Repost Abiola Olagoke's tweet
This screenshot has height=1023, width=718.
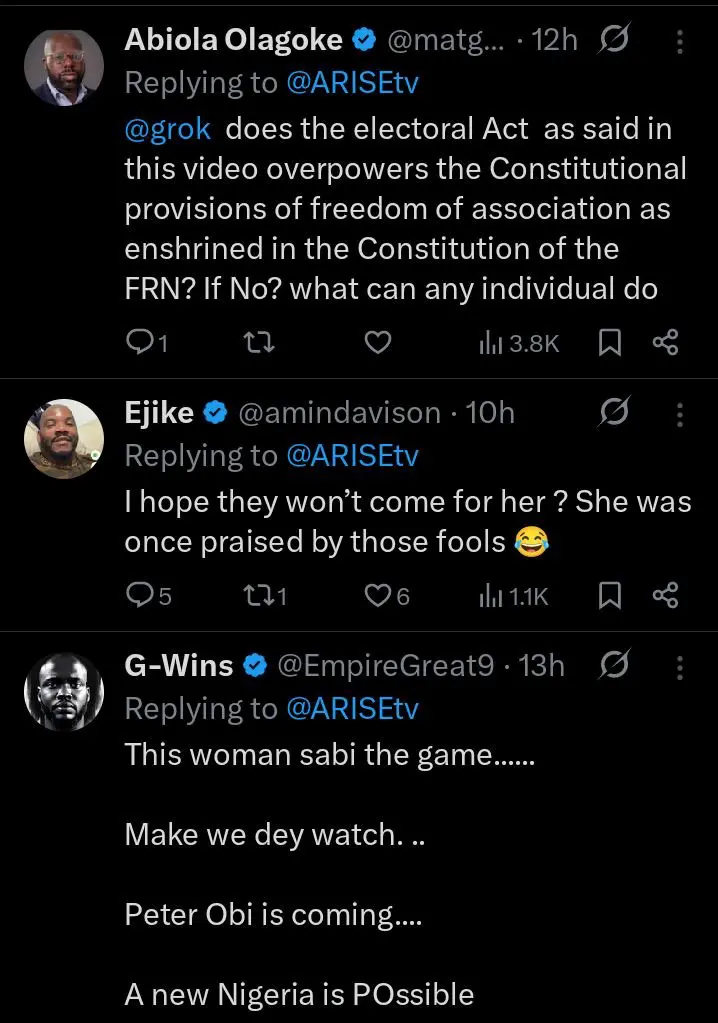pyautogui.click(x=259, y=344)
